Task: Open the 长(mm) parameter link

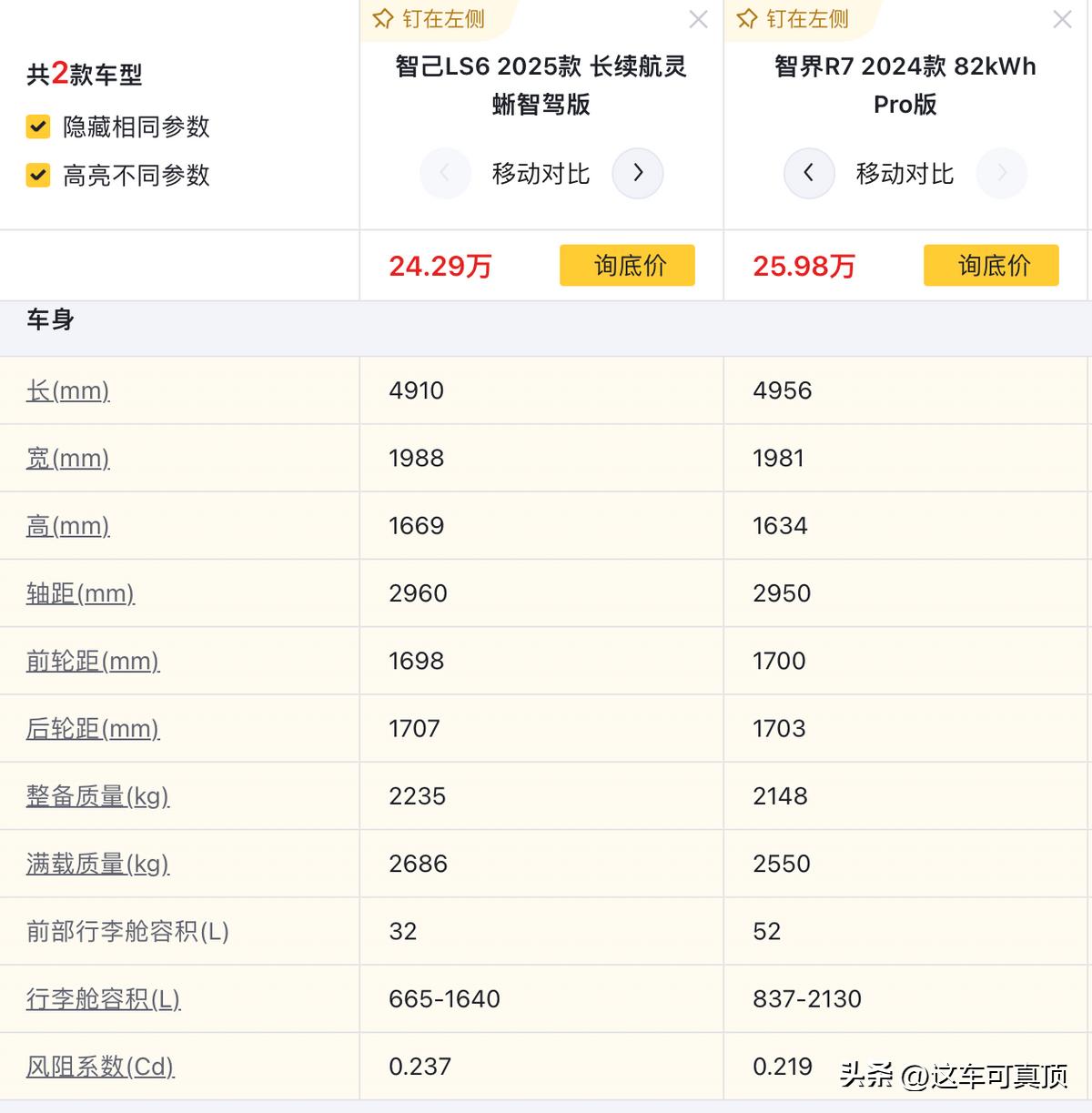Action: click(68, 390)
